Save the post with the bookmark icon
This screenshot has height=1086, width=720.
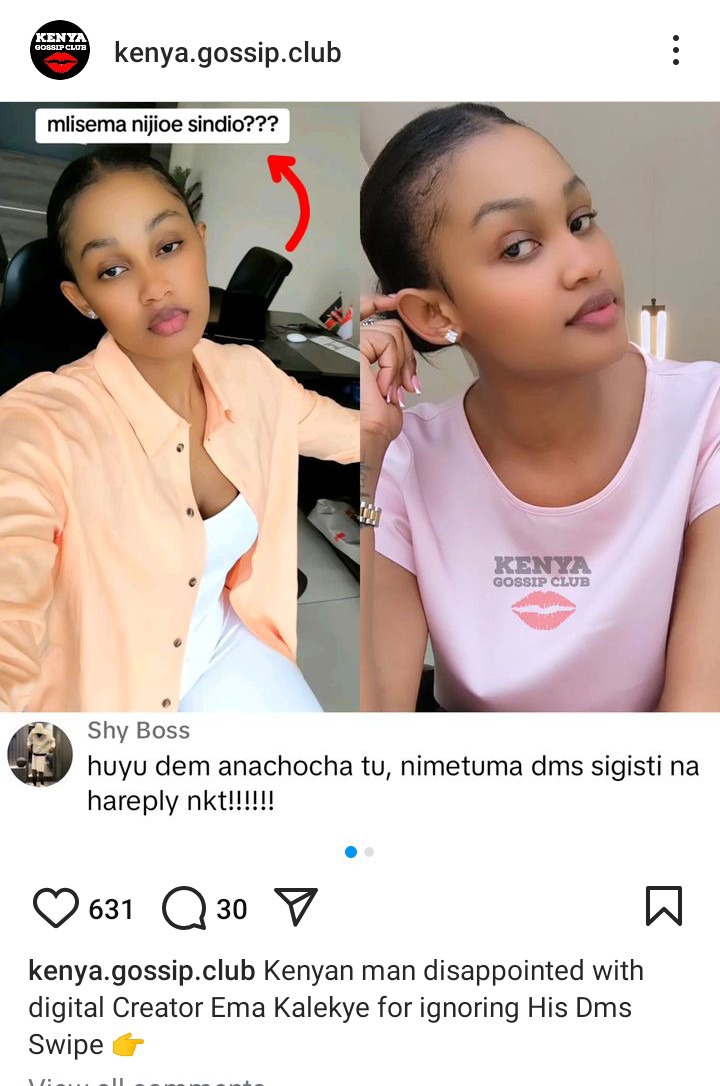click(663, 906)
